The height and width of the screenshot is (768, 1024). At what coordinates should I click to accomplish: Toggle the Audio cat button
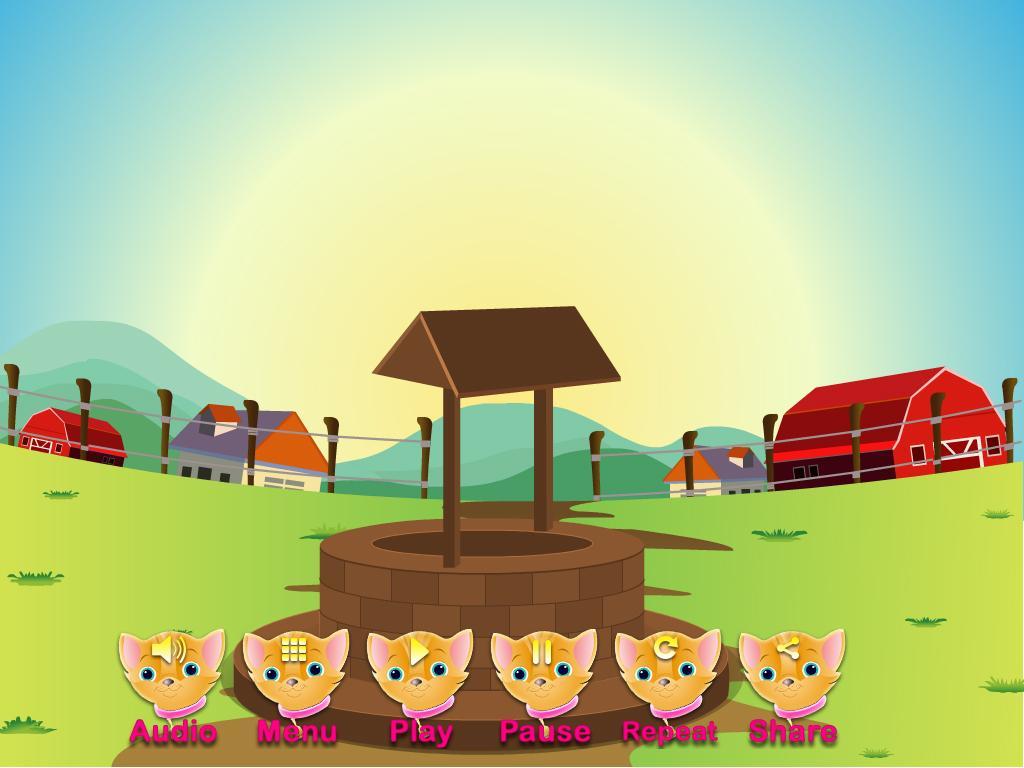coord(172,672)
